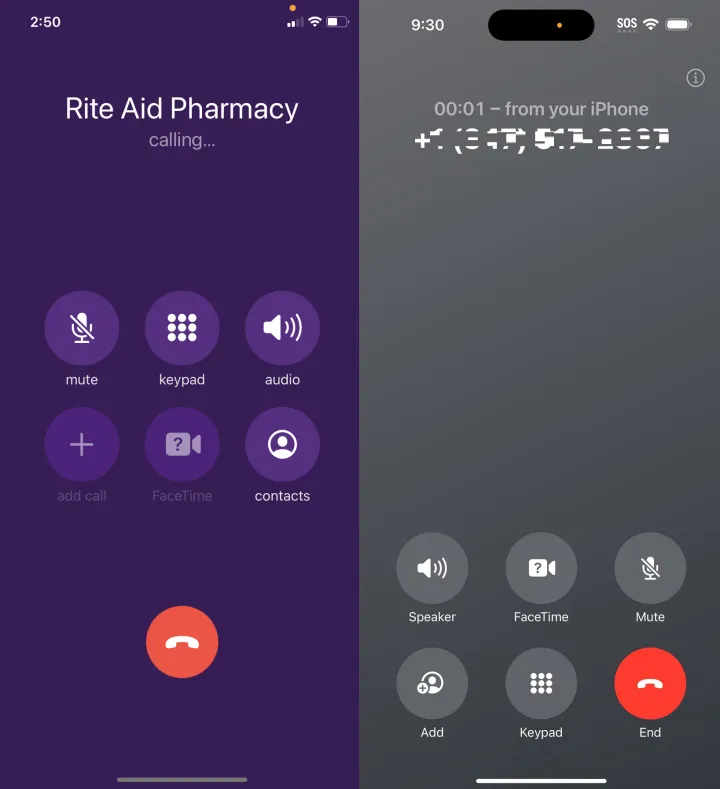Open Keypad on the gray call screen
Image resolution: width=720 pixels, height=789 pixels.
541,683
